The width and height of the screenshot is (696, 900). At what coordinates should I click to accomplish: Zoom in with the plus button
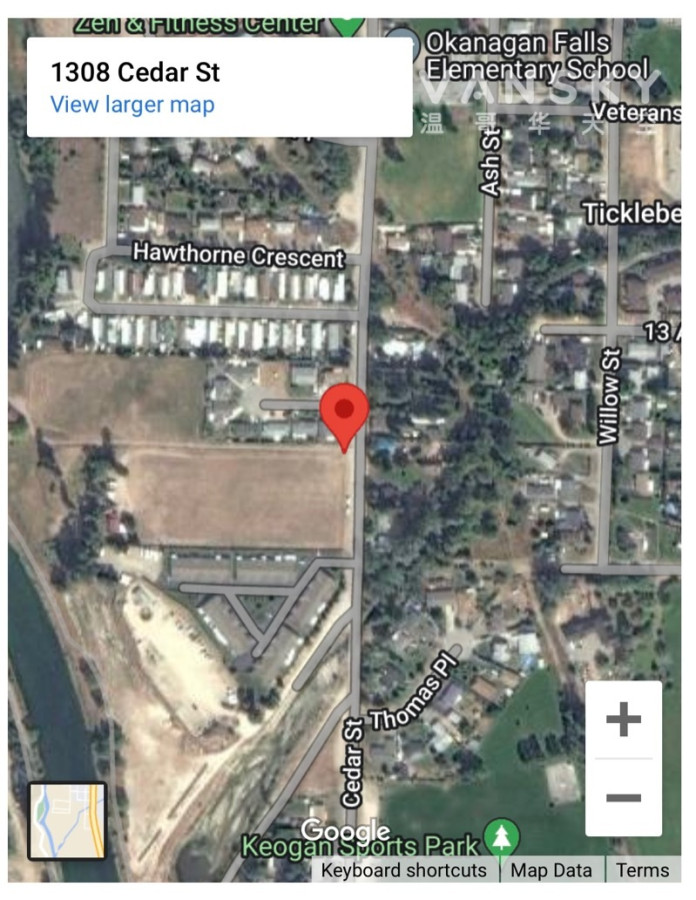623,720
